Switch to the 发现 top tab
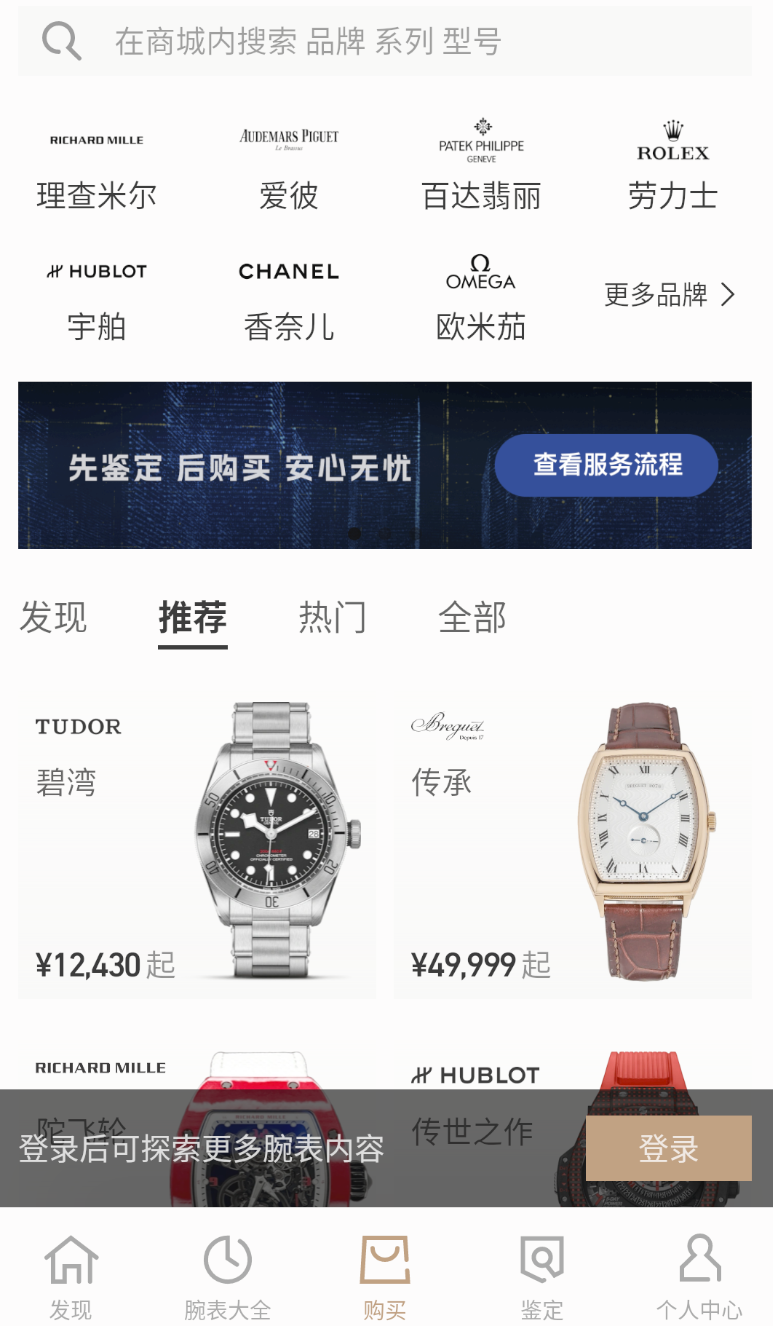 [x=54, y=617]
